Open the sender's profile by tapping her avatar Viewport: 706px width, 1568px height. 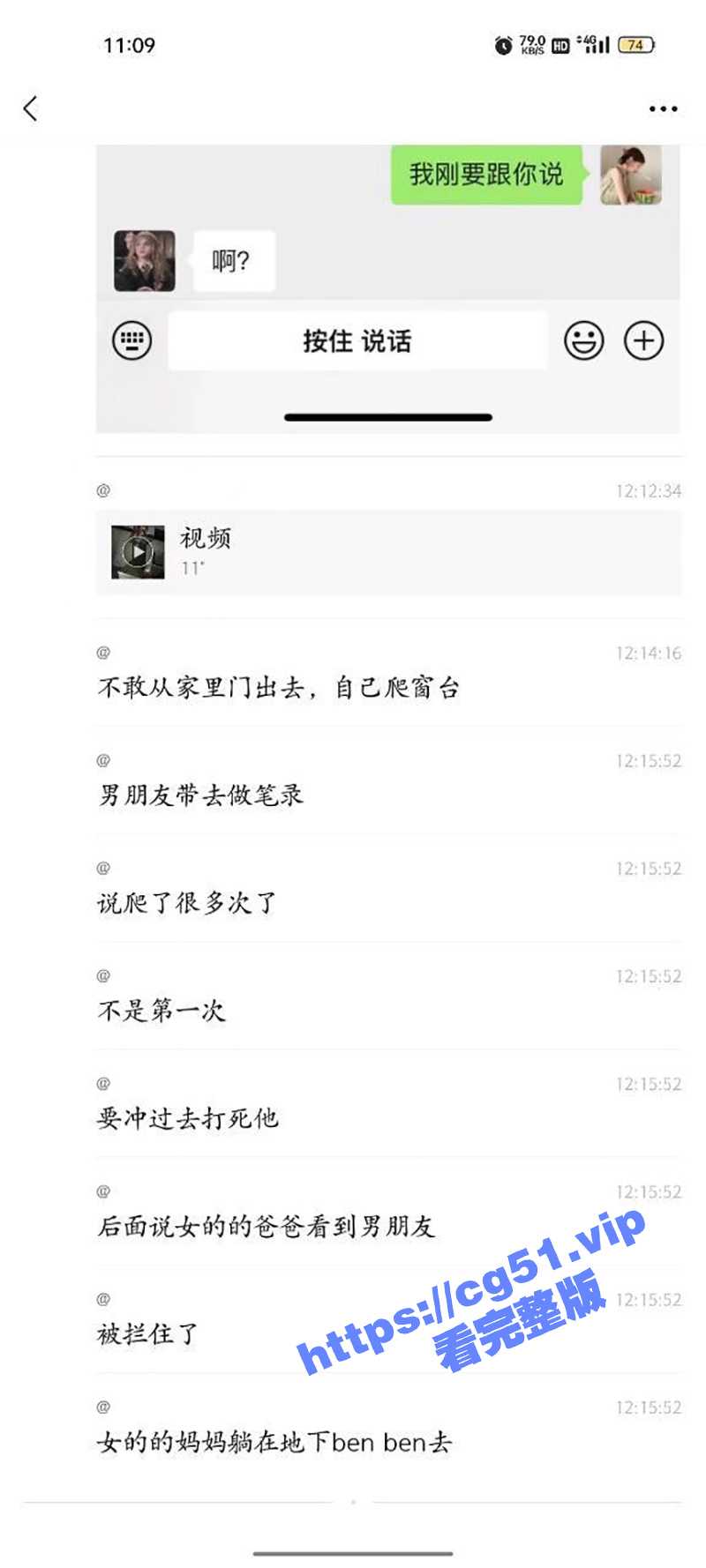628,176
